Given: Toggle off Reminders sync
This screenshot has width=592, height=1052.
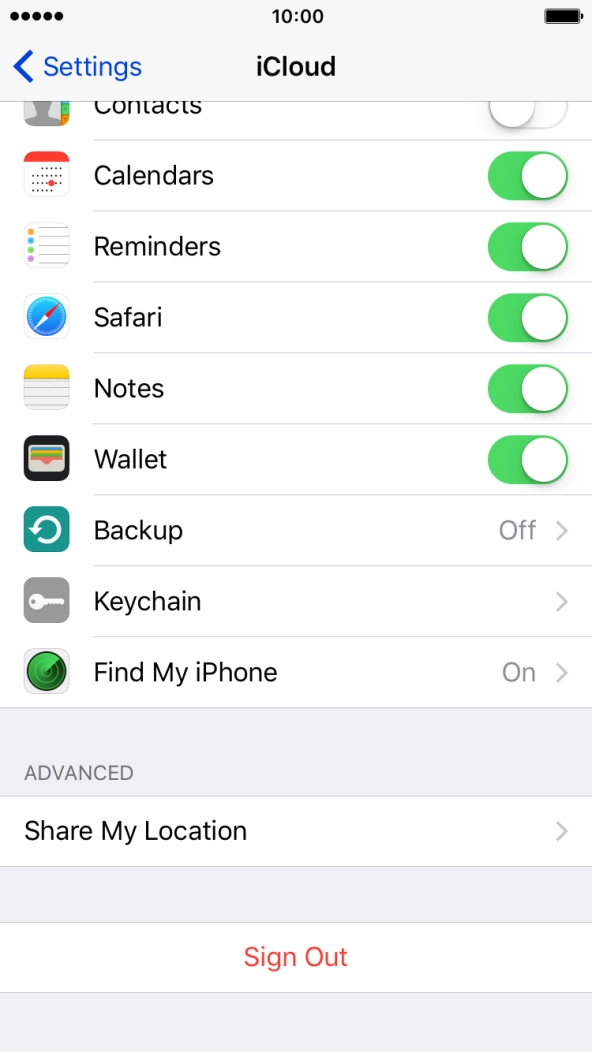Looking at the screenshot, I should 528,247.
